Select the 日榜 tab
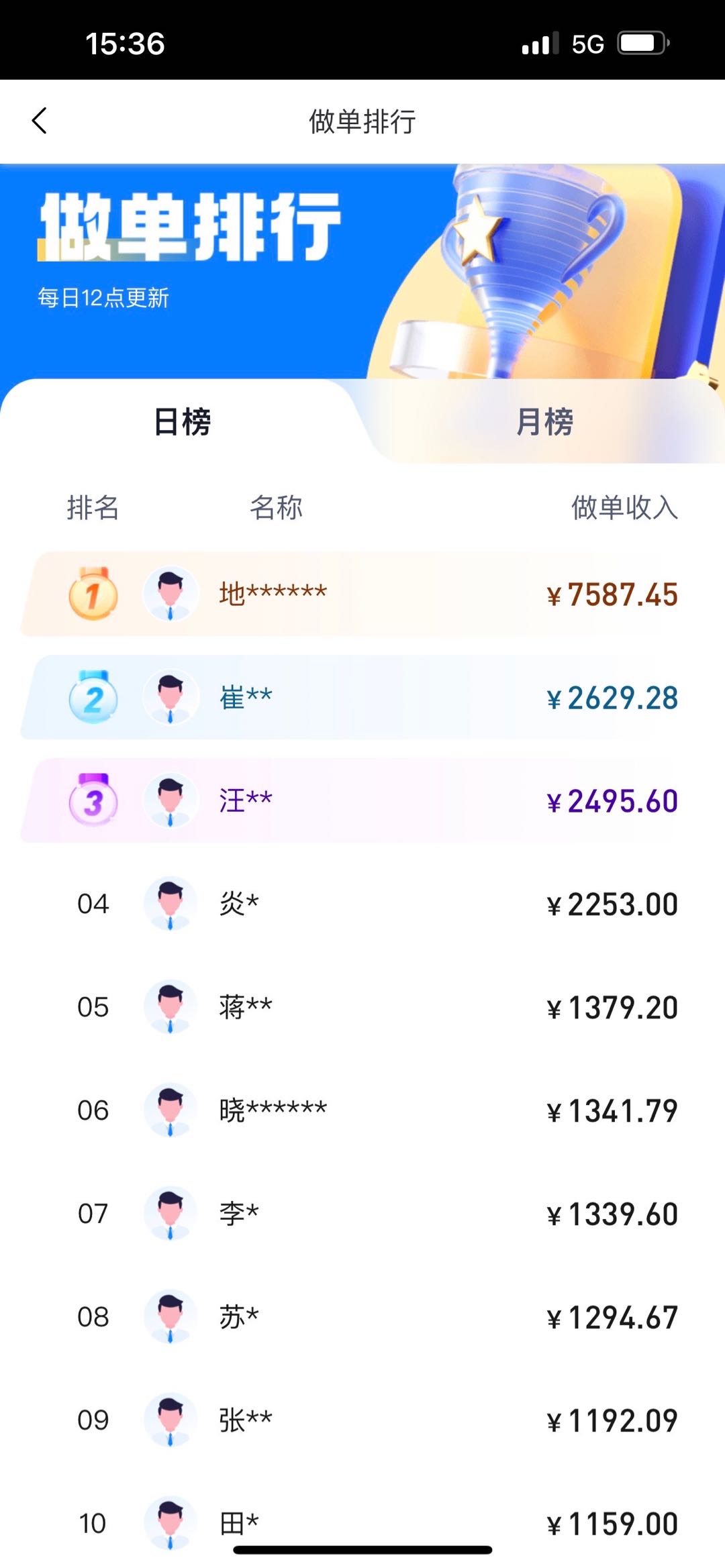This screenshot has height=1568, width=725. 182,422
